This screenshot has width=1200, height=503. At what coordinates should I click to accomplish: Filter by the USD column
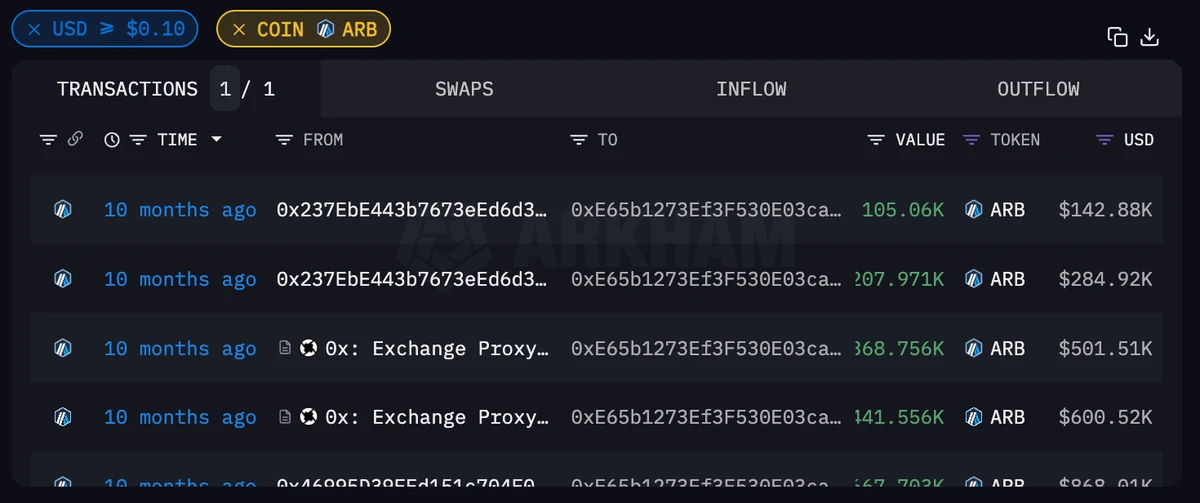(x=1105, y=140)
